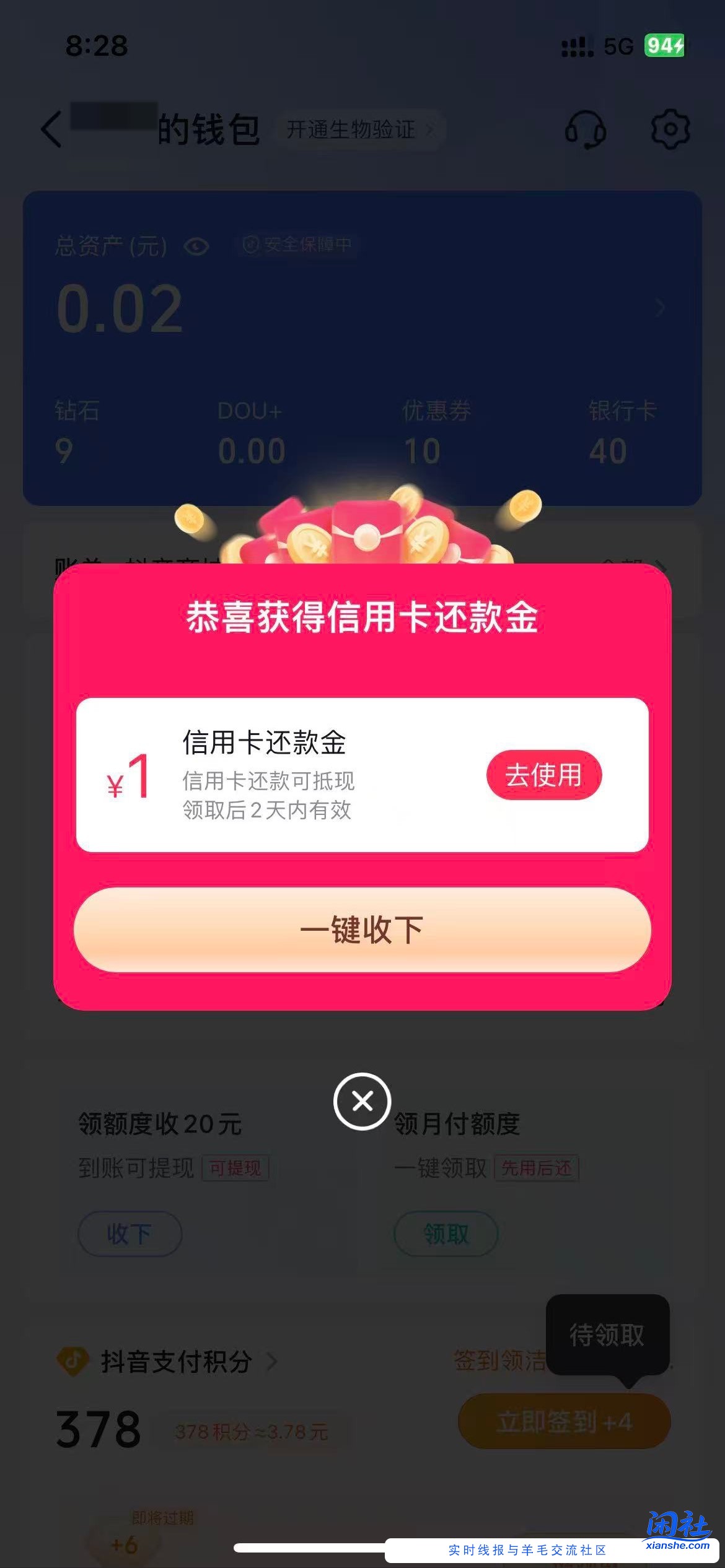Tap 立即签到+4 check-in pill

(564, 1421)
